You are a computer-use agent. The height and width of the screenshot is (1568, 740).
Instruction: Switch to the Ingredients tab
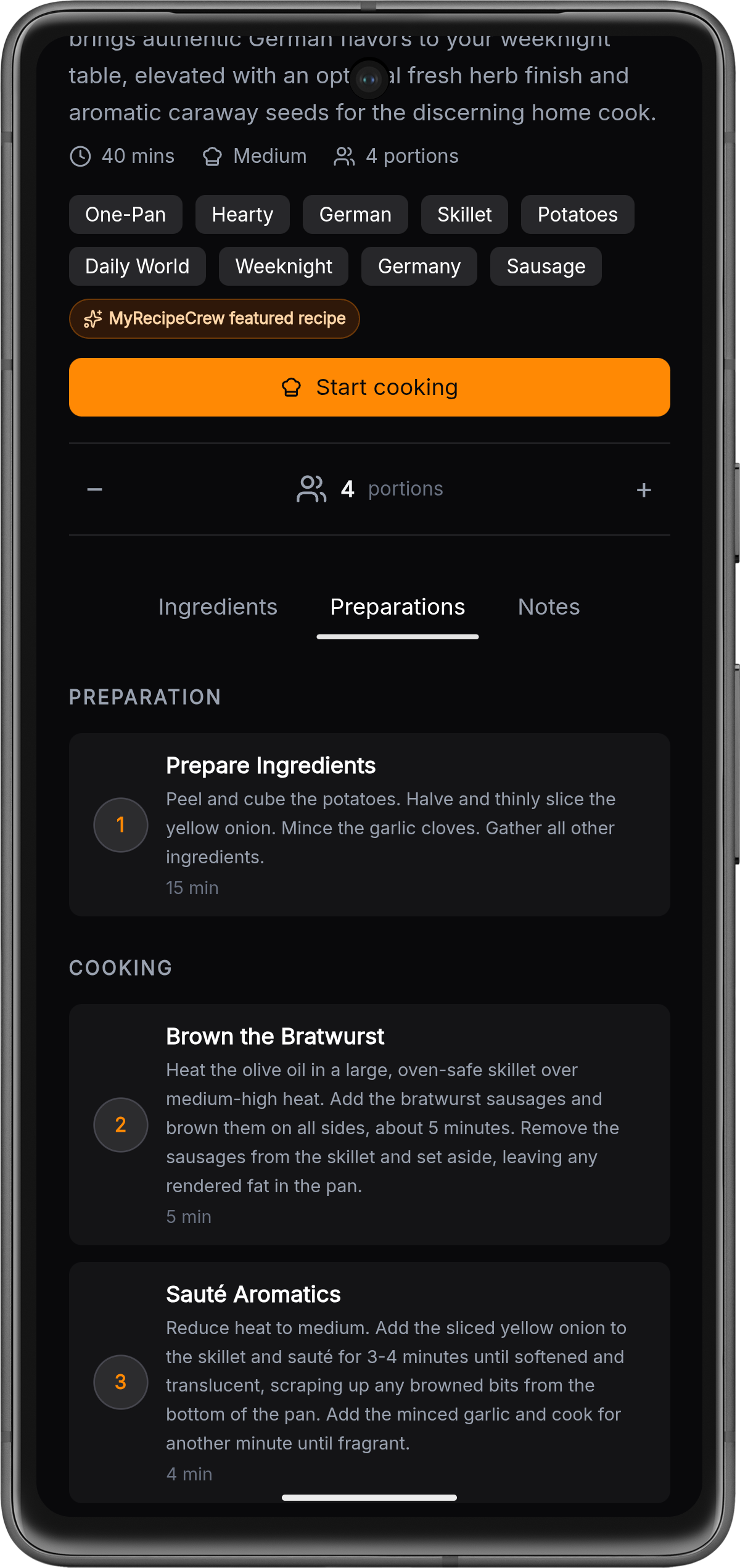click(x=218, y=607)
